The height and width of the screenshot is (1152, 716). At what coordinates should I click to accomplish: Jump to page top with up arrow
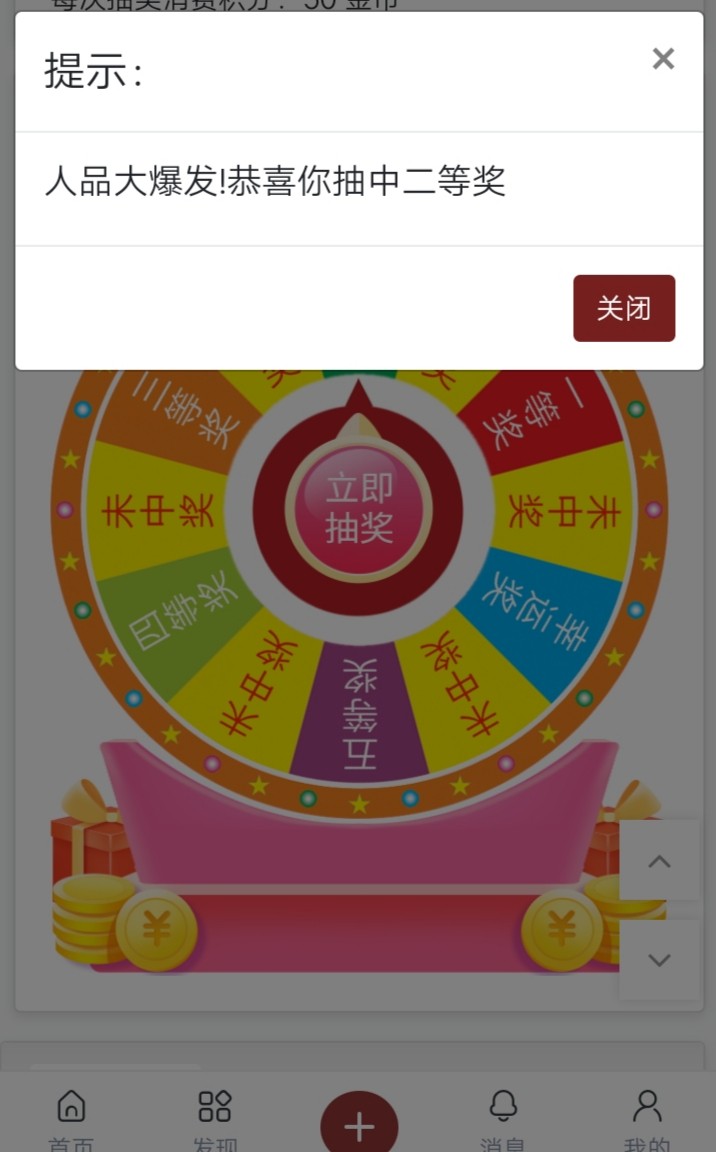coord(659,861)
